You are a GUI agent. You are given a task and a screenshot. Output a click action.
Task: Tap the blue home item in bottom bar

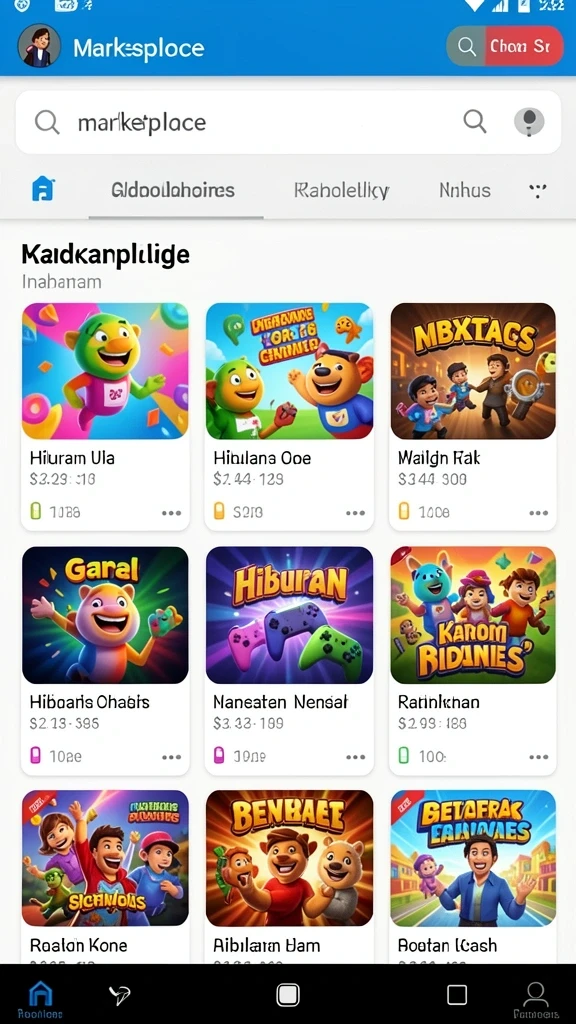40,999
